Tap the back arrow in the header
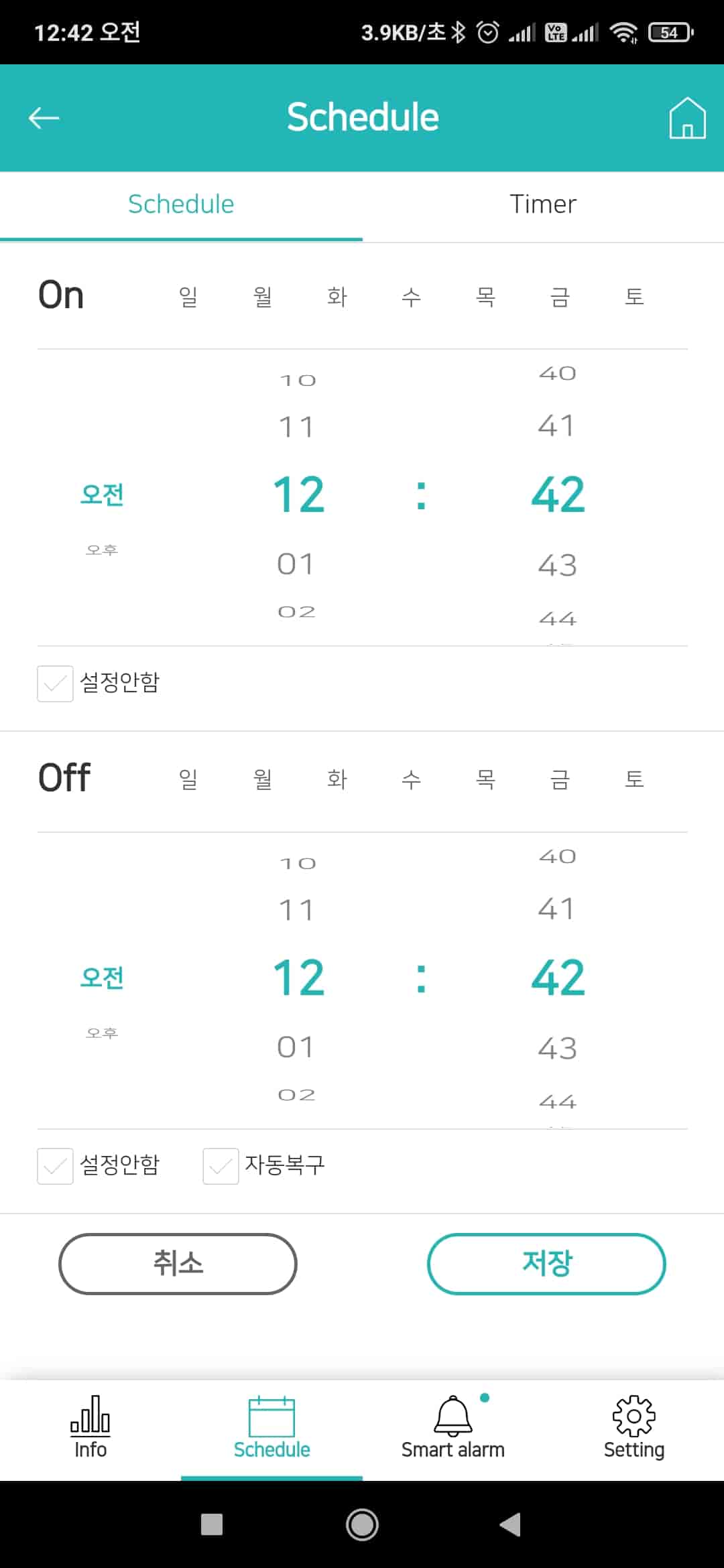Image resolution: width=724 pixels, height=1568 pixels. [43, 117]
